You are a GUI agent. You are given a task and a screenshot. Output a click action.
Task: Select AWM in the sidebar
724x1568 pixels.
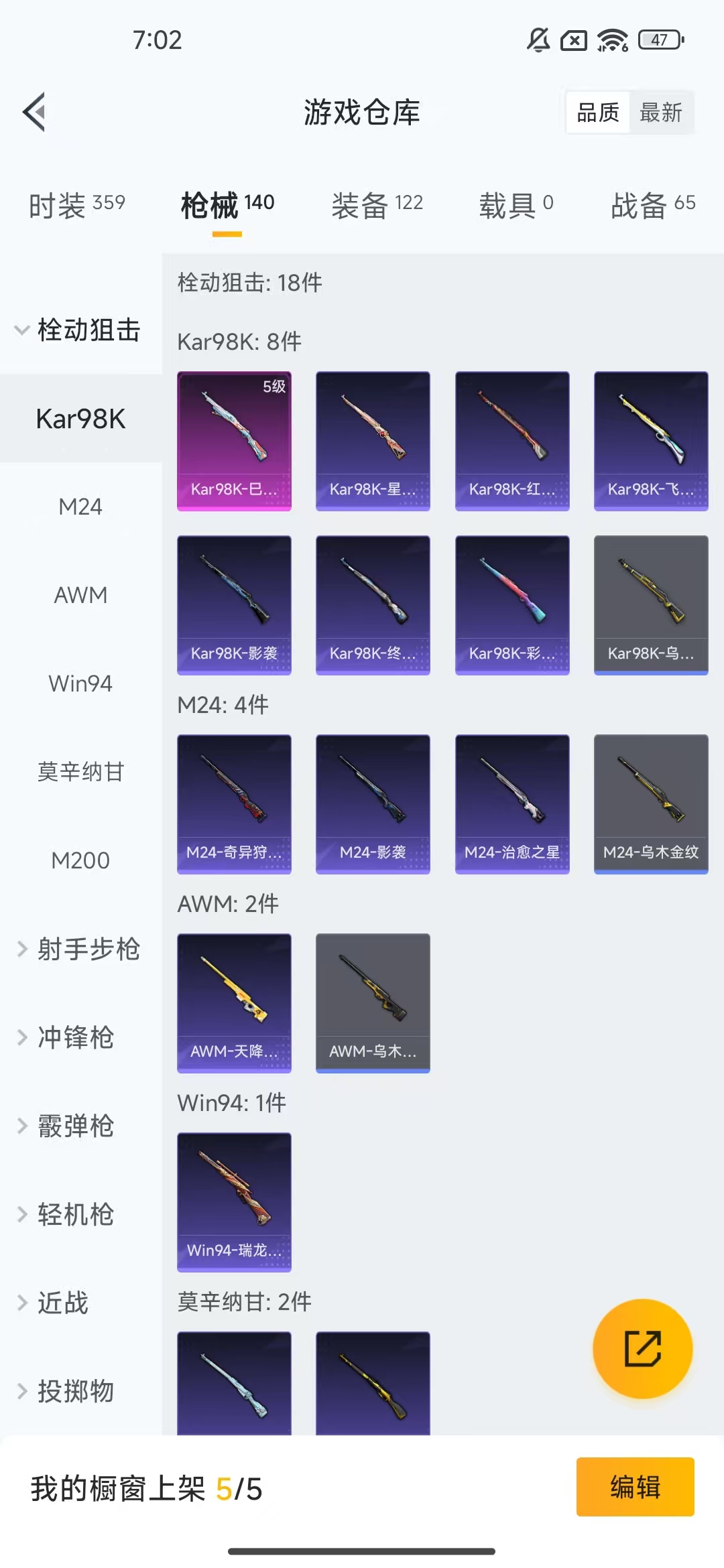pyautogui.click(x=80, y=595)
